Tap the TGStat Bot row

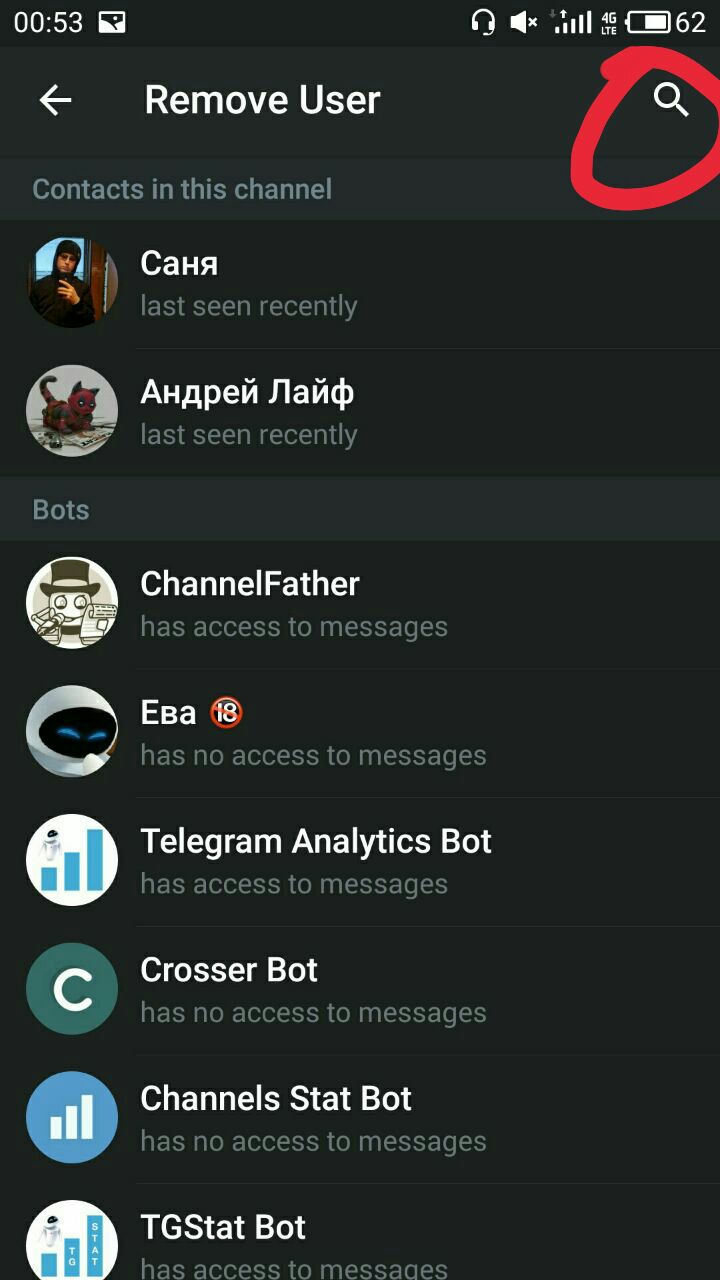360,1240
